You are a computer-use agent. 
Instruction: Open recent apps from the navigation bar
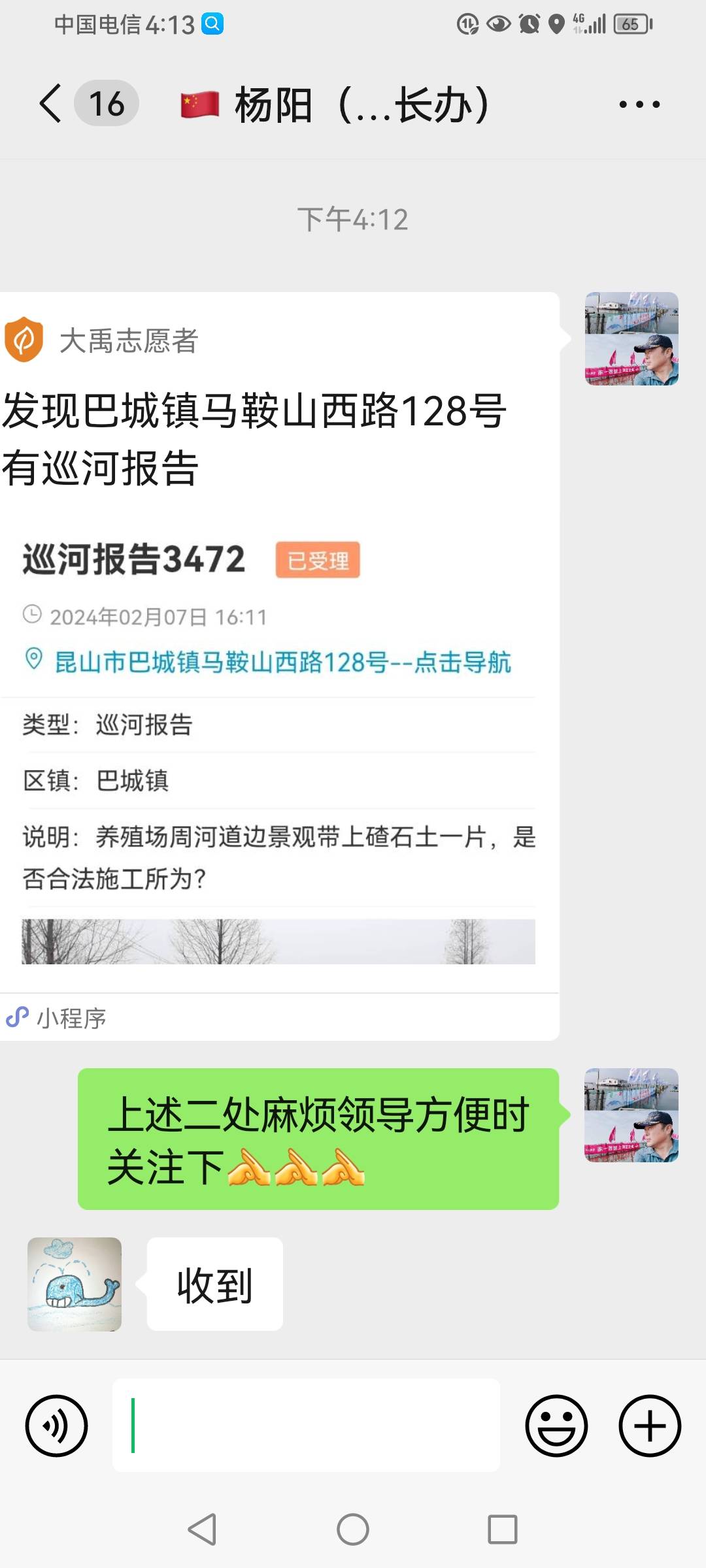pos(503,1529)
